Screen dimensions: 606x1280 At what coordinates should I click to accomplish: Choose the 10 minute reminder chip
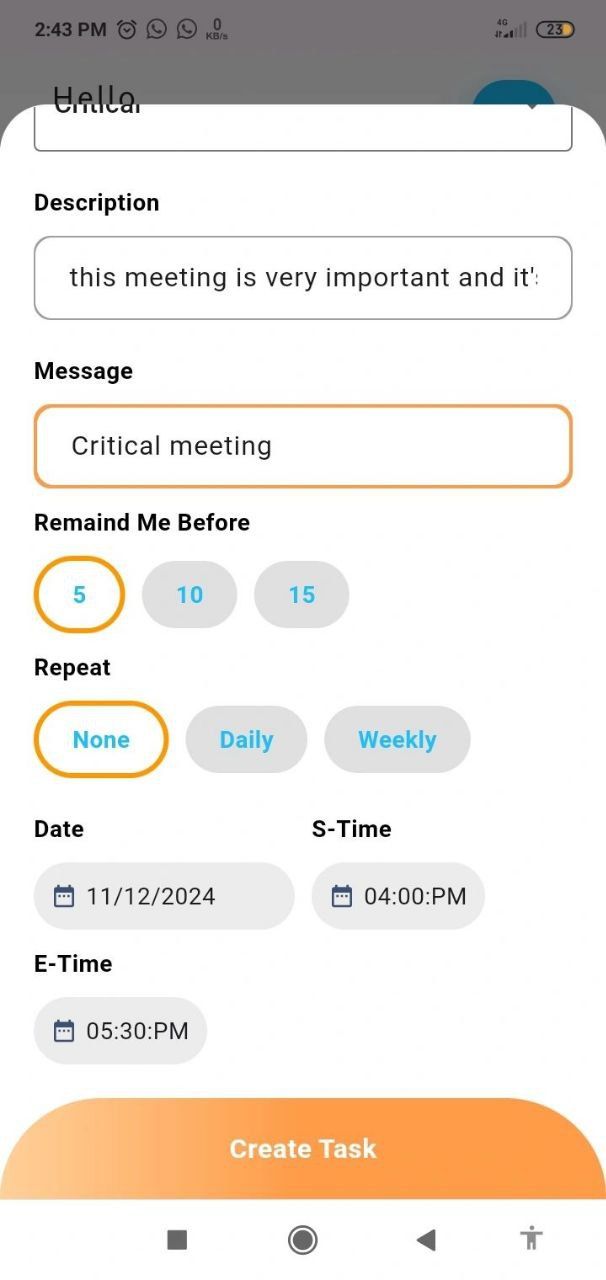pos(189,595)
